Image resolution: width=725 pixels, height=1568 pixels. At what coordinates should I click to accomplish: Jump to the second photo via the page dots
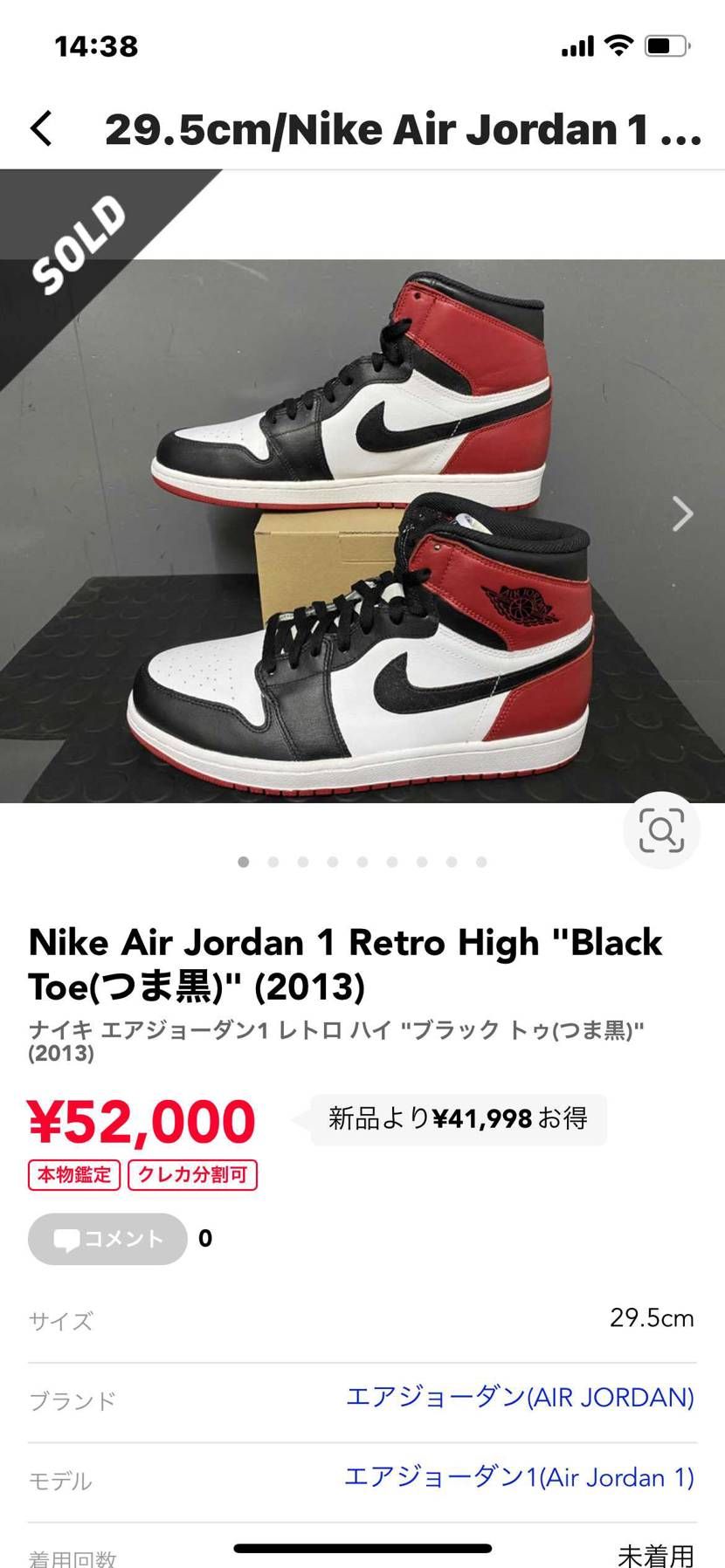click(273, 862)
